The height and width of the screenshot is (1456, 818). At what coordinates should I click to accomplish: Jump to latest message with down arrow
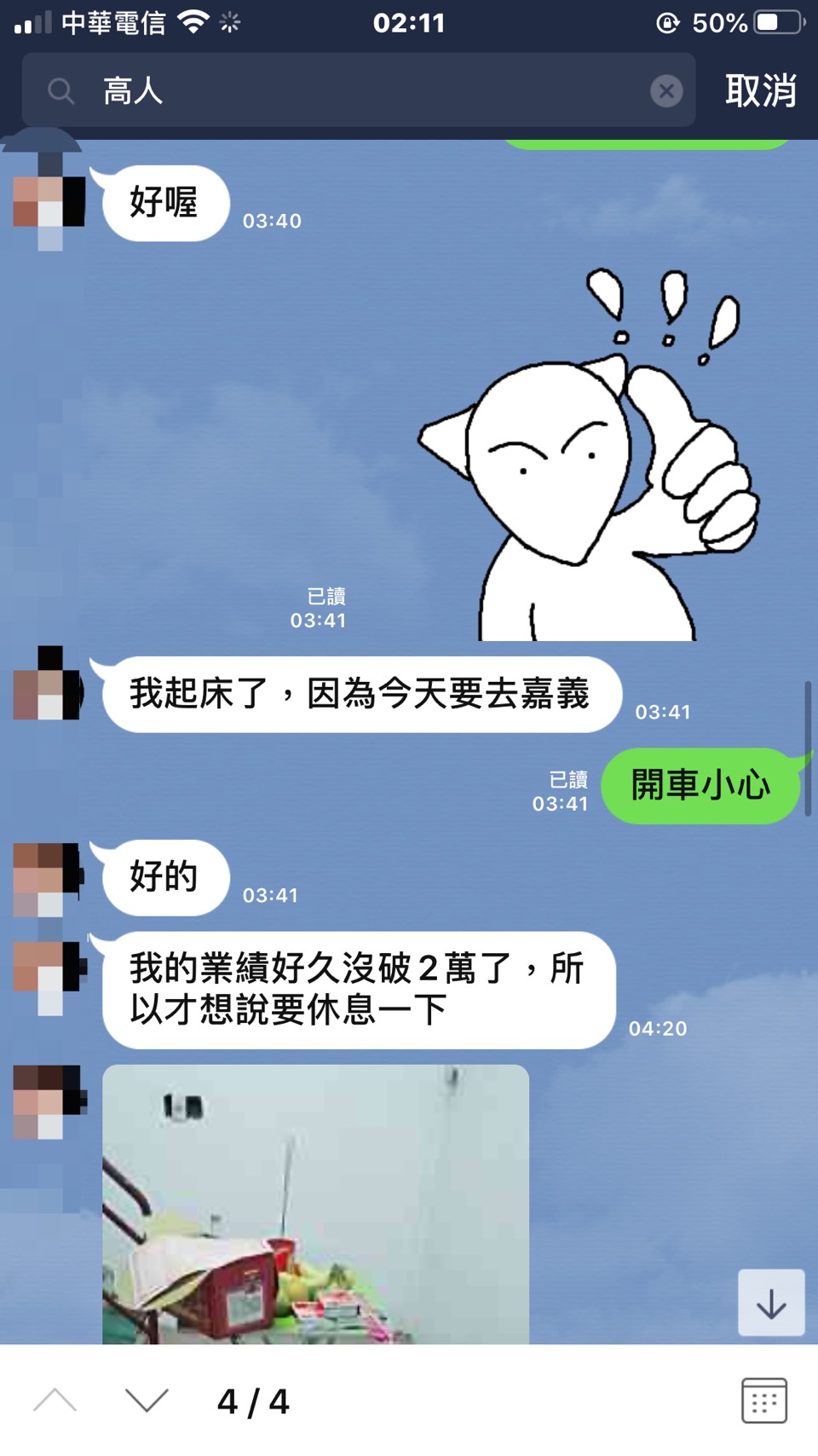pyautogui.click(x=770, y=1303)
